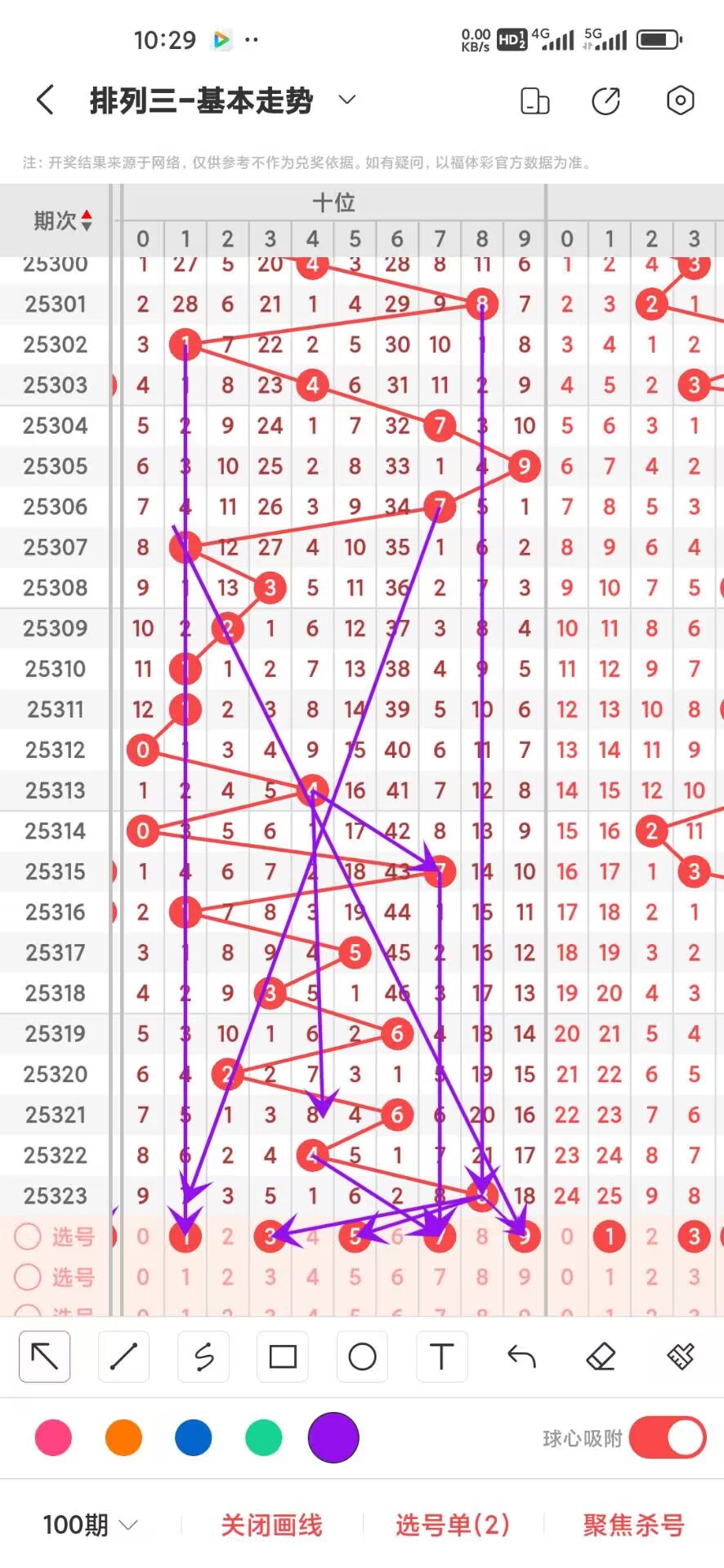Image resolution: width=724 pixels, height=1568 pixels.
Task: Activate the eraser tool
Action: tap(601, 1356)
